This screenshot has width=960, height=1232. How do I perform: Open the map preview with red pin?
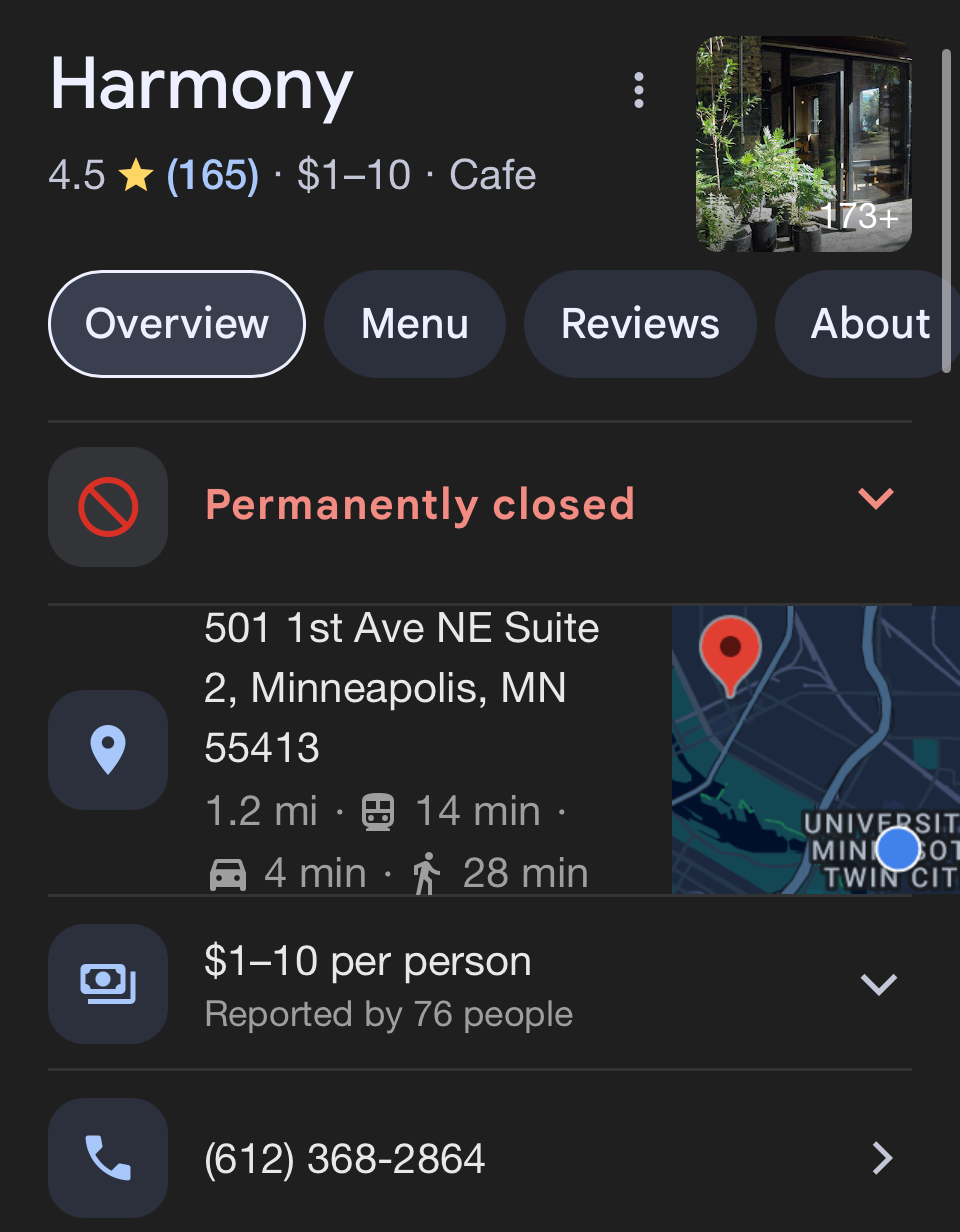(x=814, y=749)
